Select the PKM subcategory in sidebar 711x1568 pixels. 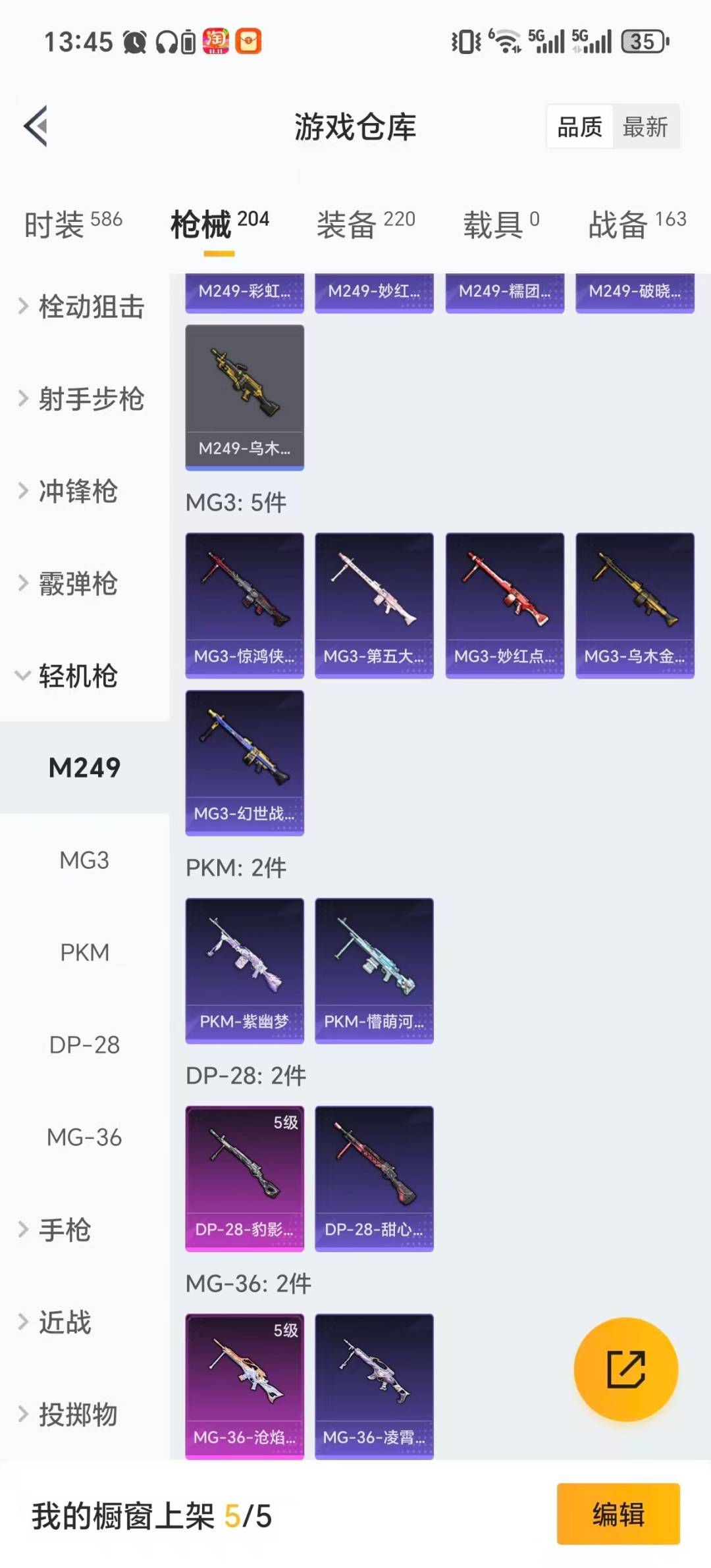(84, 952)
